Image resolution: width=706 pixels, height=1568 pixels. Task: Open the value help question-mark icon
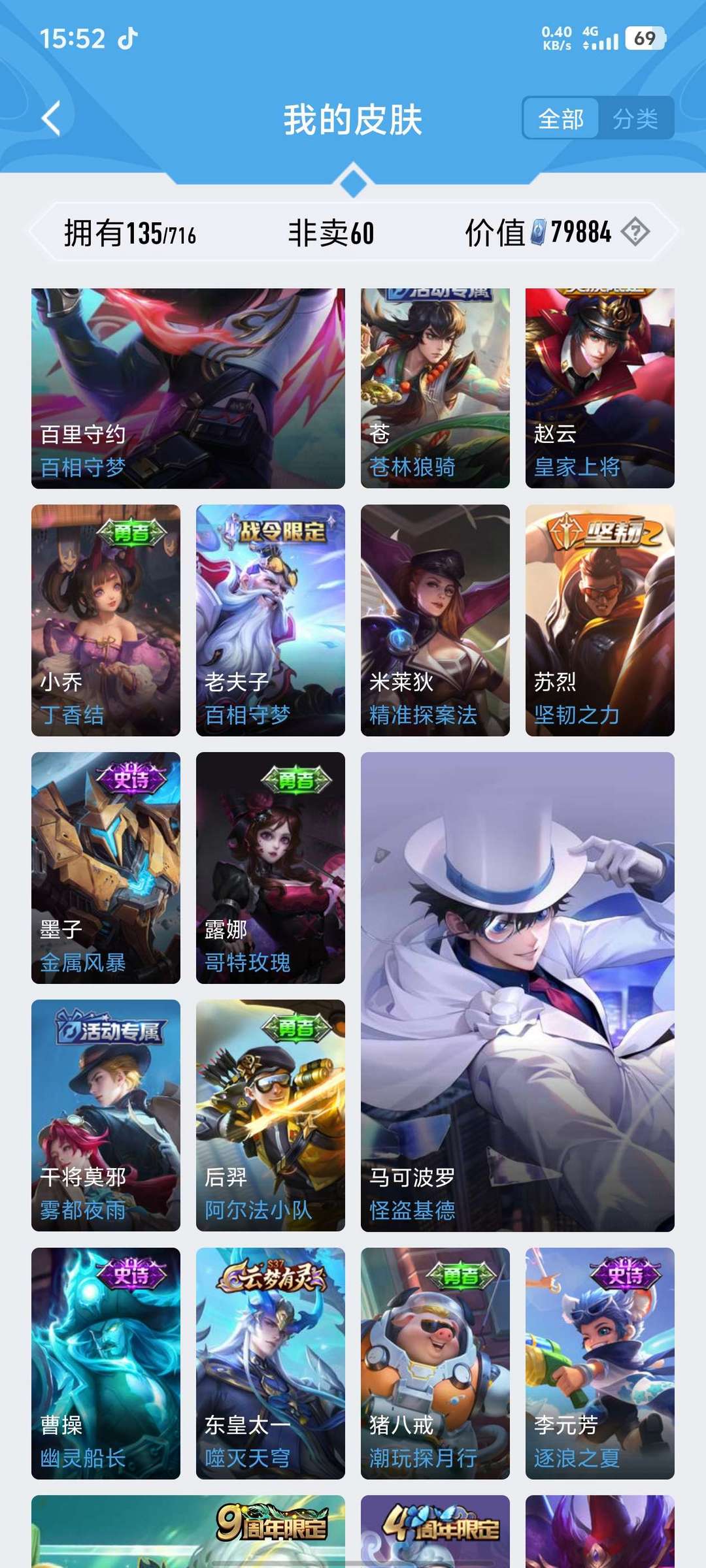pyautogui.click(x=635, y=232)
